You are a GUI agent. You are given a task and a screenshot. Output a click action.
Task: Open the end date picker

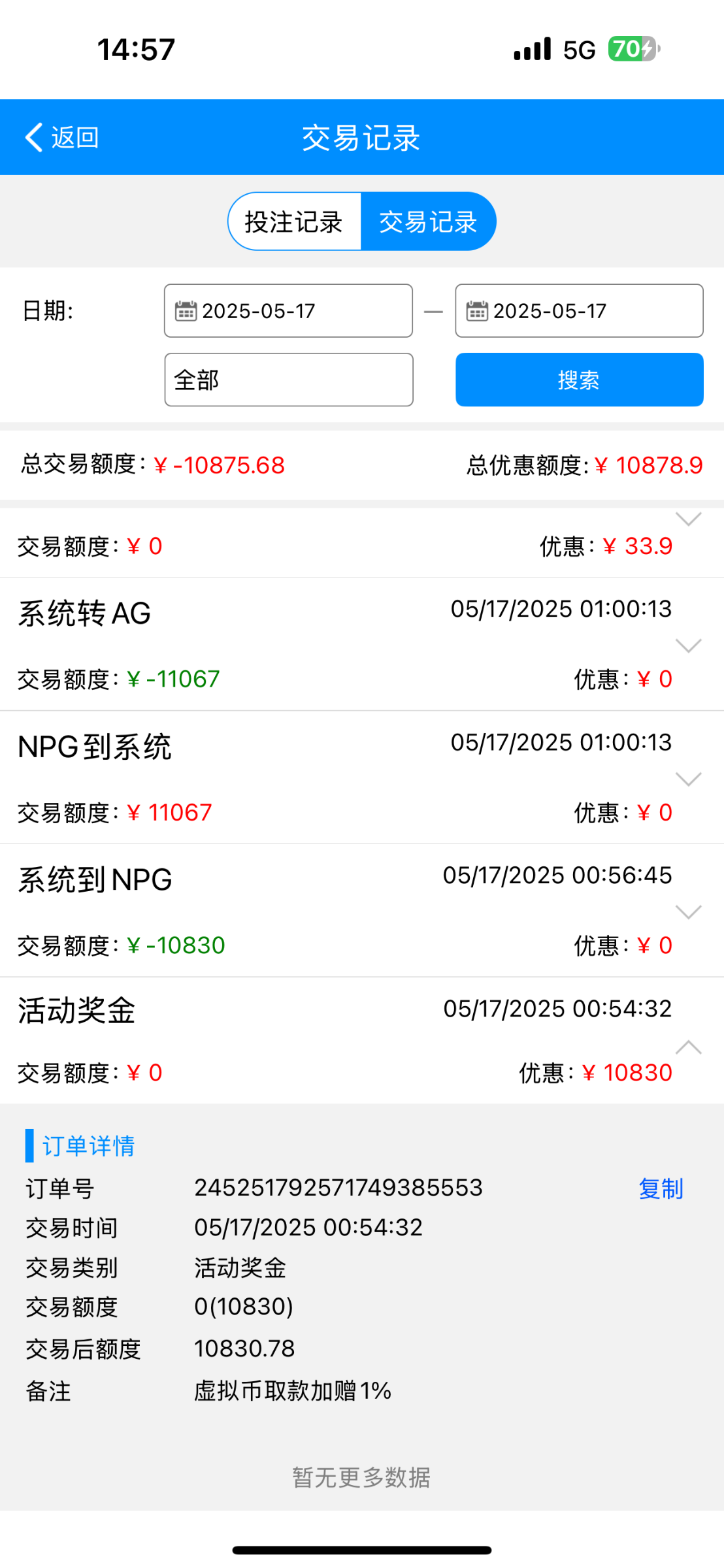(579, 311)
